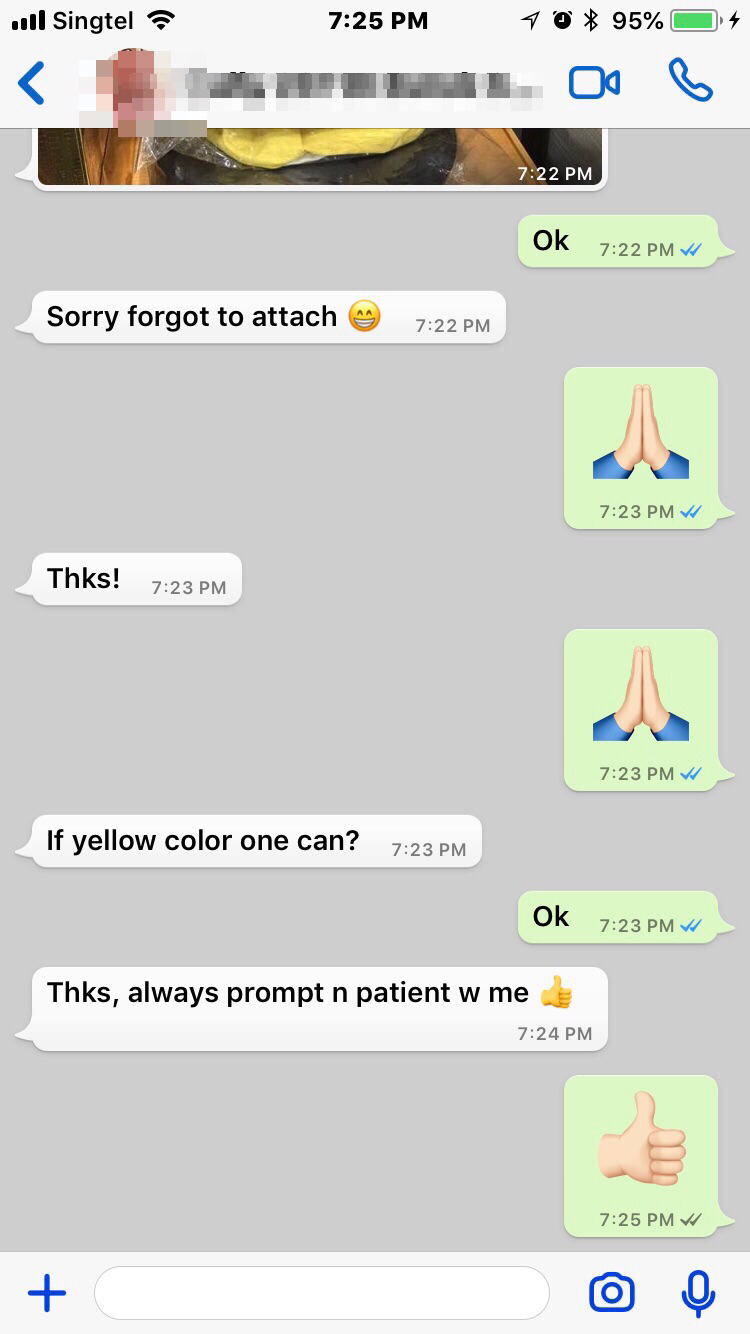Start a video call

[x=594, y=83]
